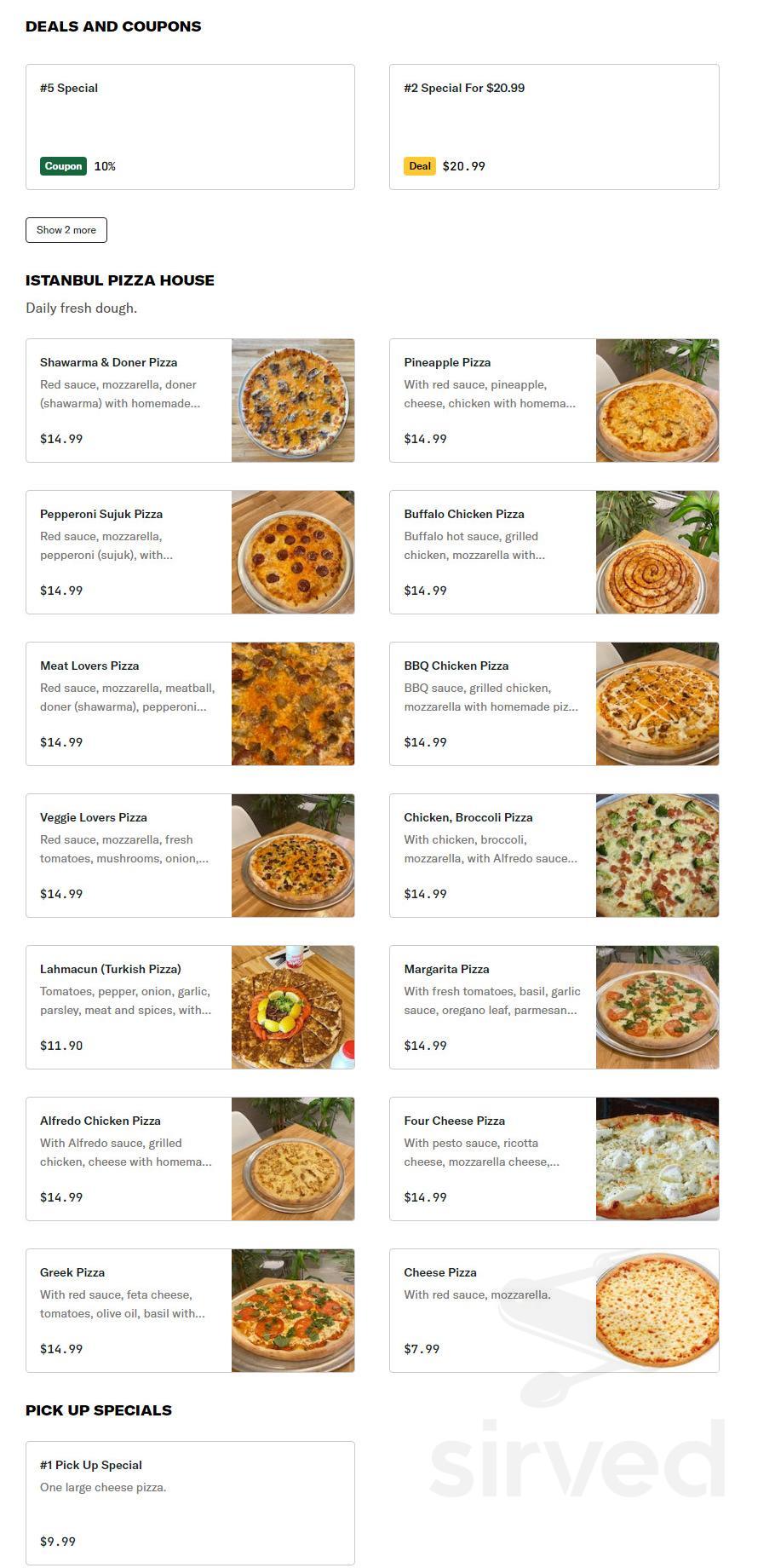Open the Pepperoni Sujuk Pizza picture
Viewport: 775px width, 1568px height.
pos(293,551)
